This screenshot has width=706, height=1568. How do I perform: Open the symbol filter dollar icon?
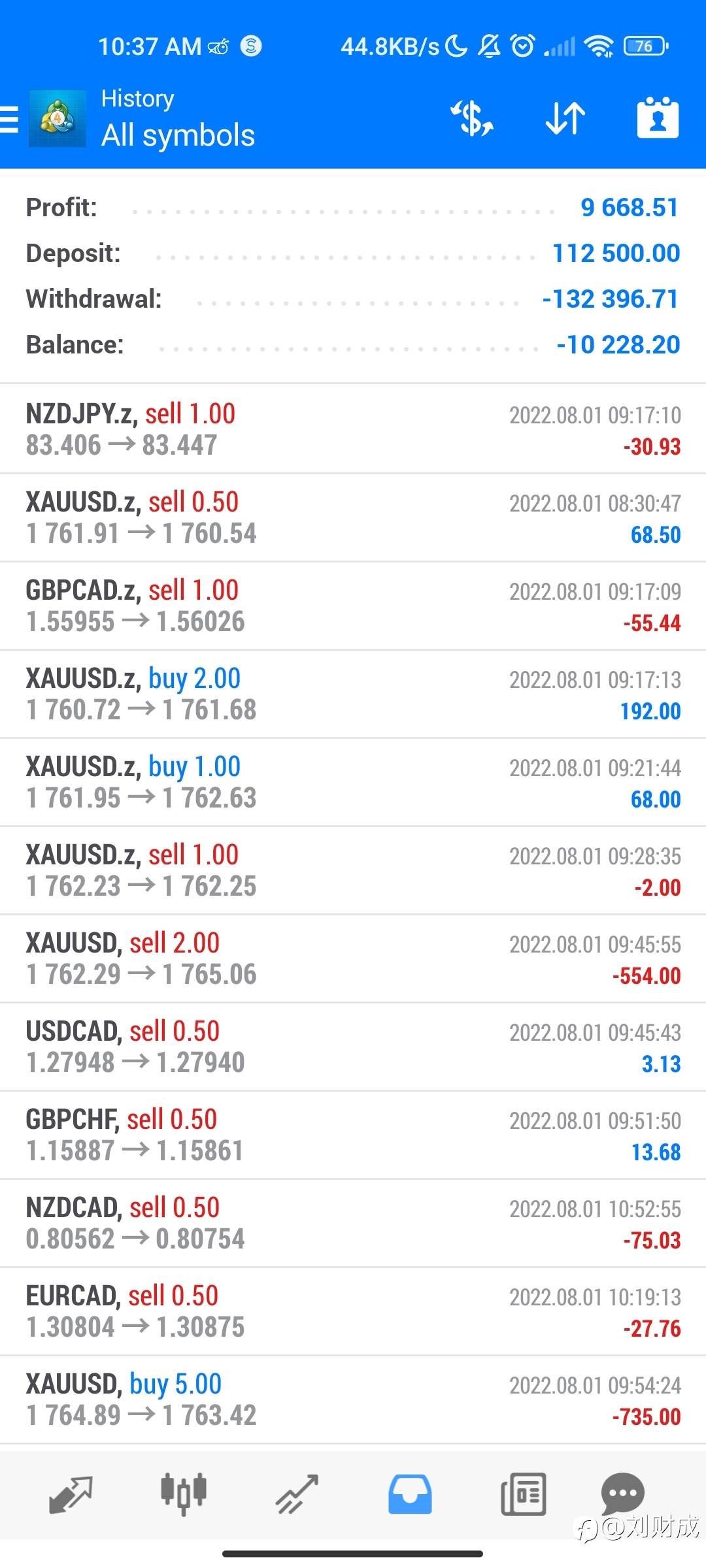(471, 119)
